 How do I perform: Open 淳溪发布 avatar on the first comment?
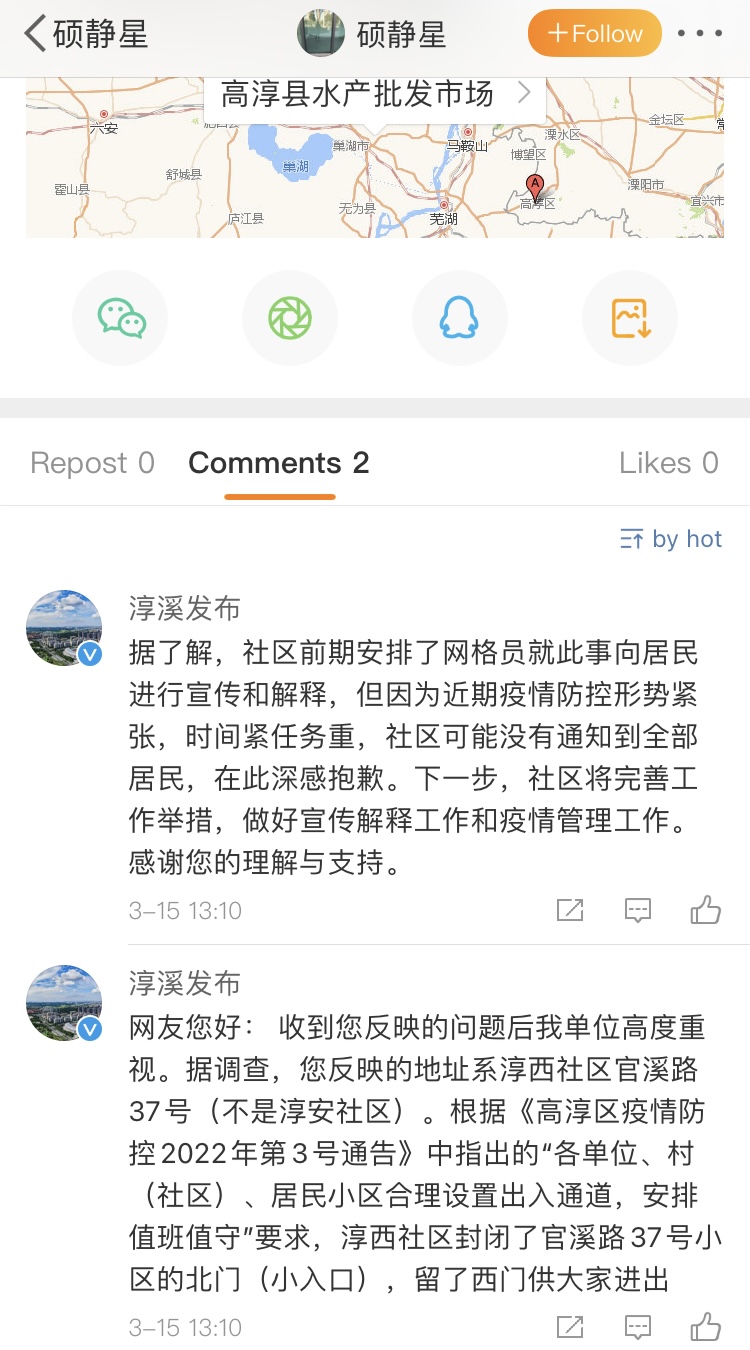(x=64, y=628)
